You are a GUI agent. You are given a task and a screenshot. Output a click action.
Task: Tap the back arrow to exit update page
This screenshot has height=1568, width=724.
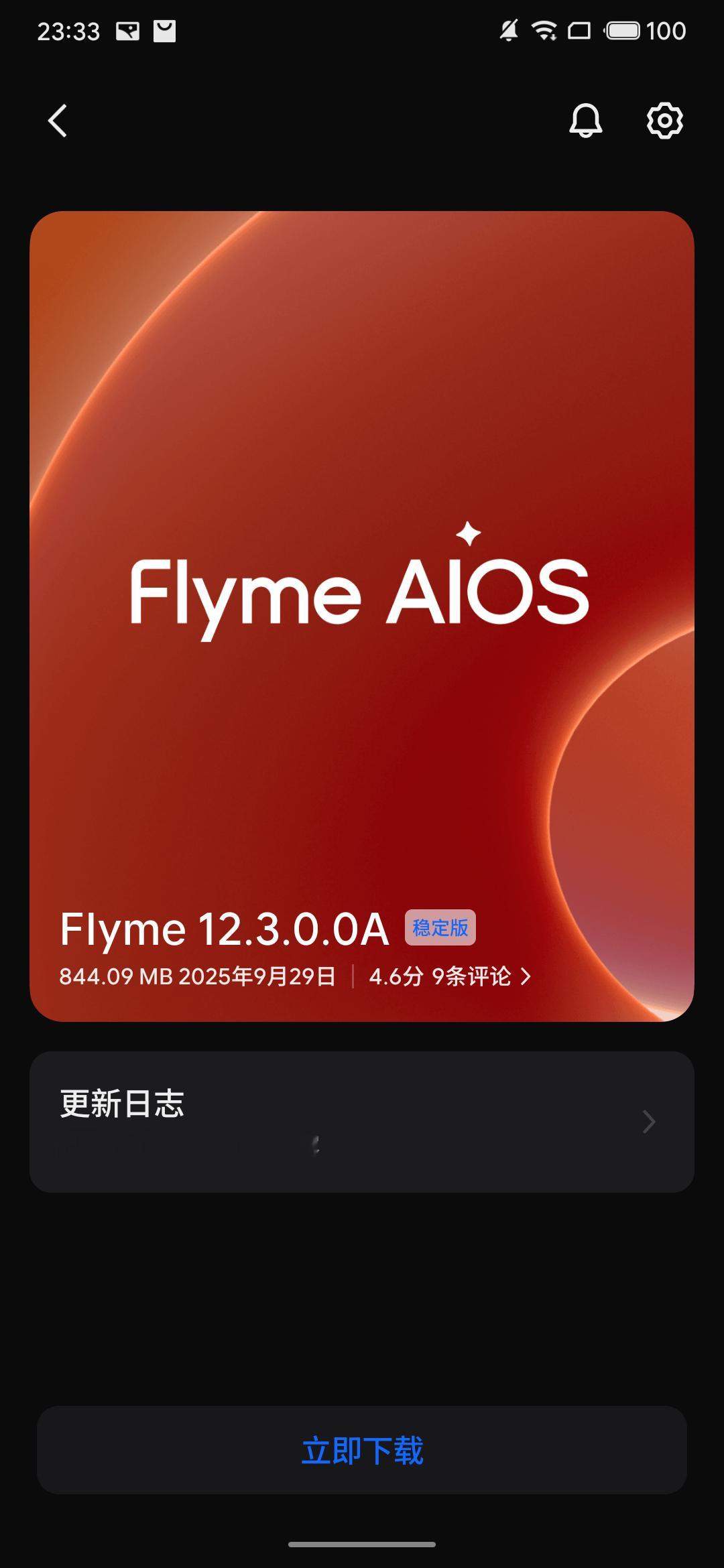coord(57,121)
